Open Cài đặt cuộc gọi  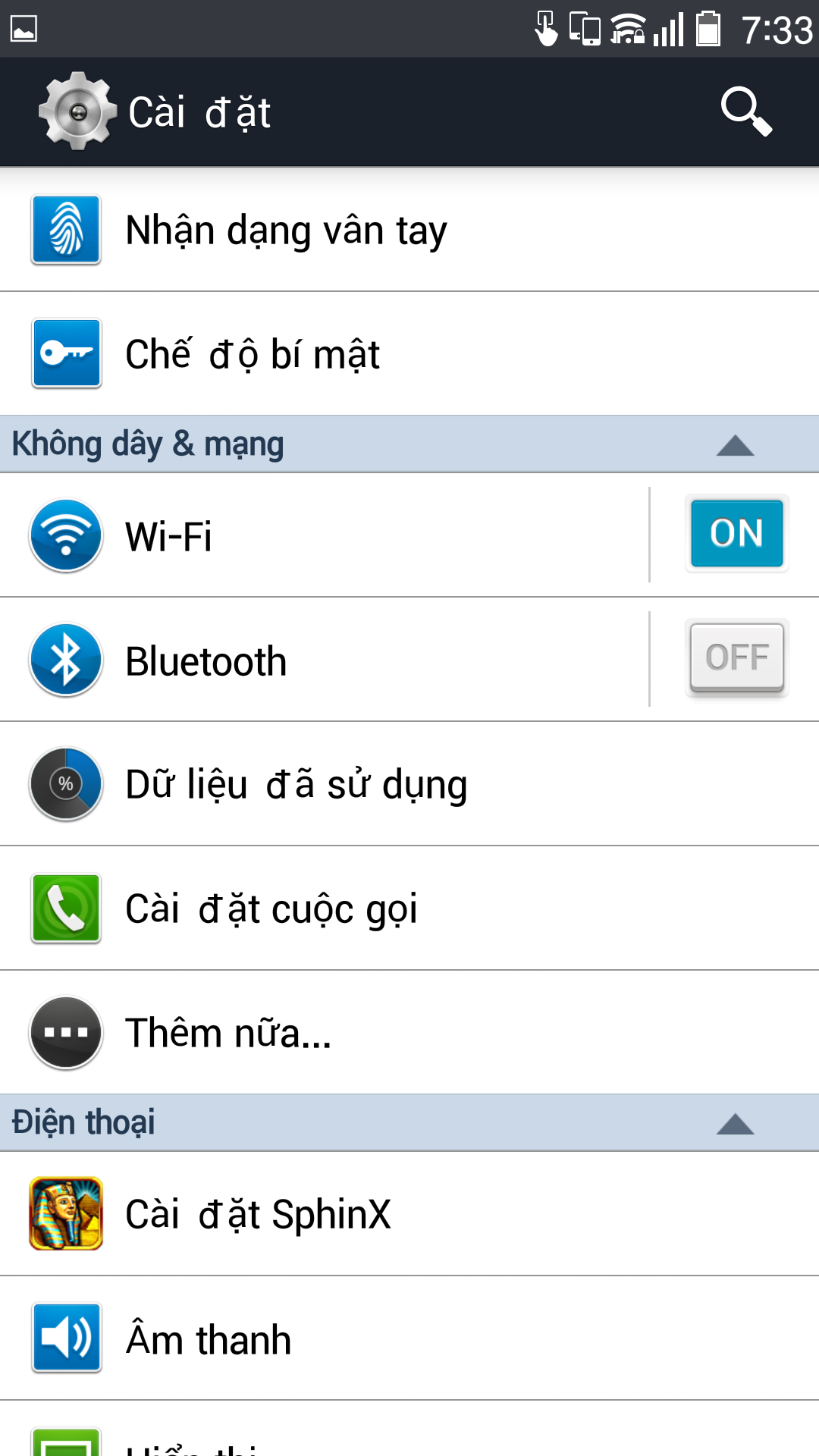[409, 908]
